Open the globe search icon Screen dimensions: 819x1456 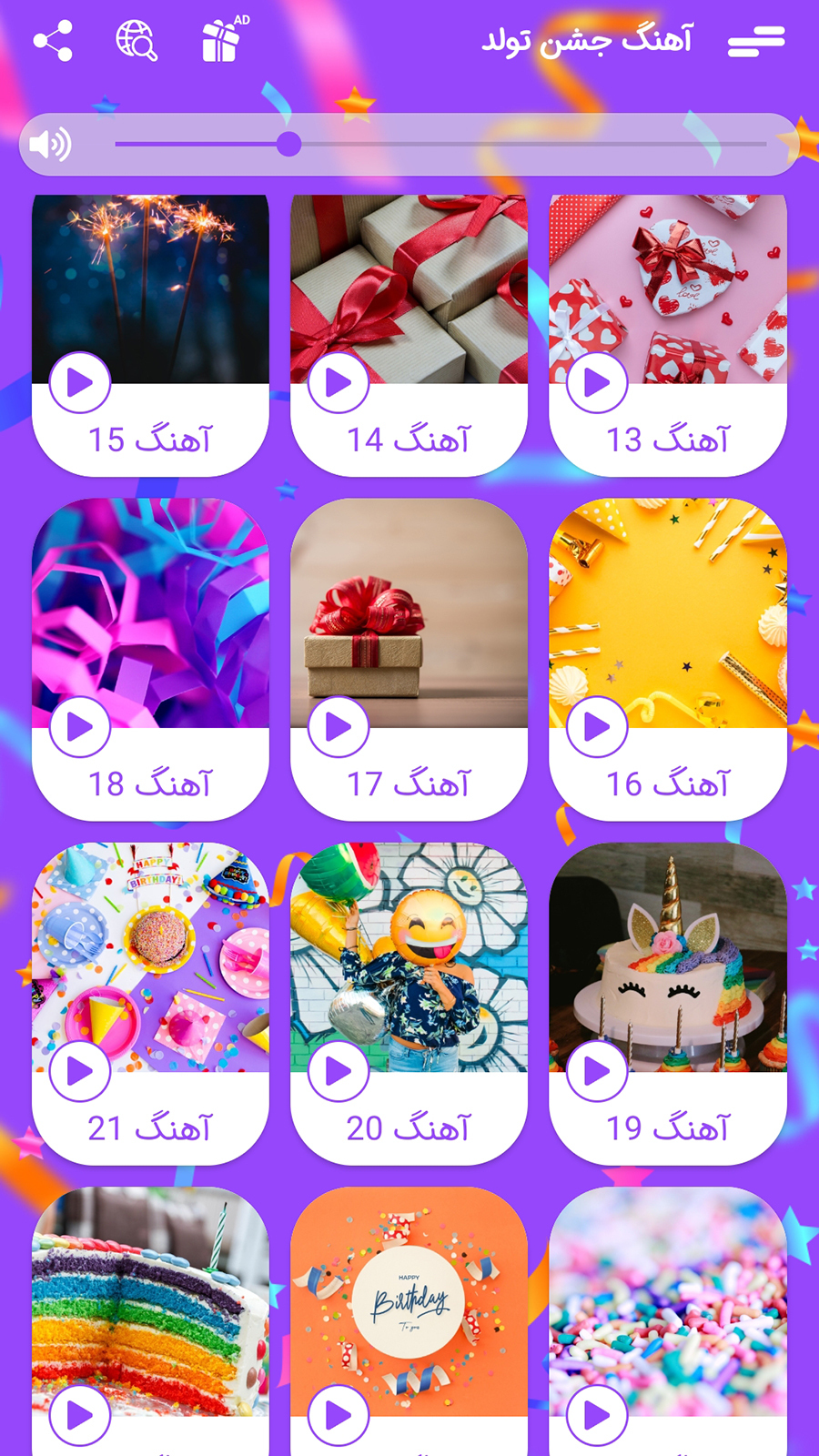pos(136,41)
